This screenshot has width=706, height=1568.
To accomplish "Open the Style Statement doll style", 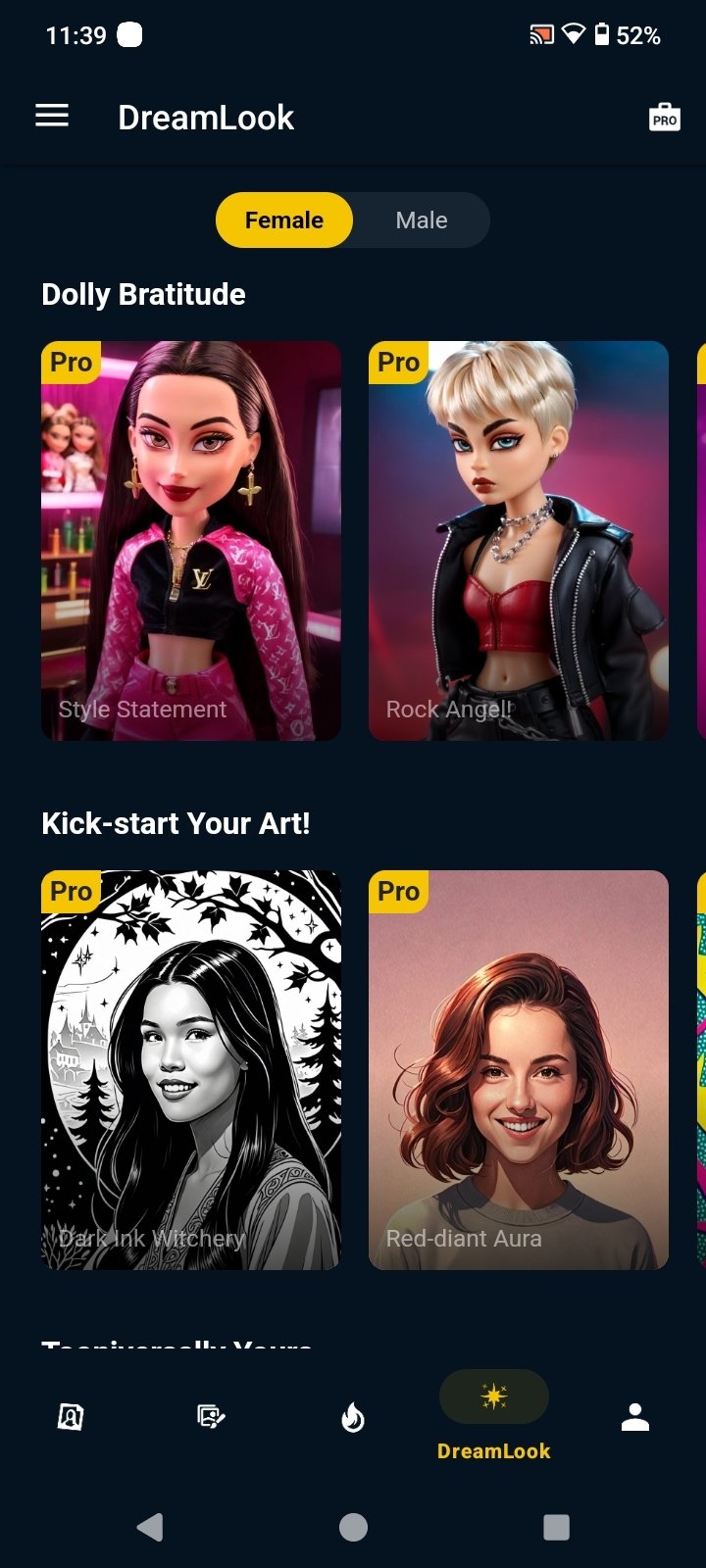I will [x=191, y=541].
